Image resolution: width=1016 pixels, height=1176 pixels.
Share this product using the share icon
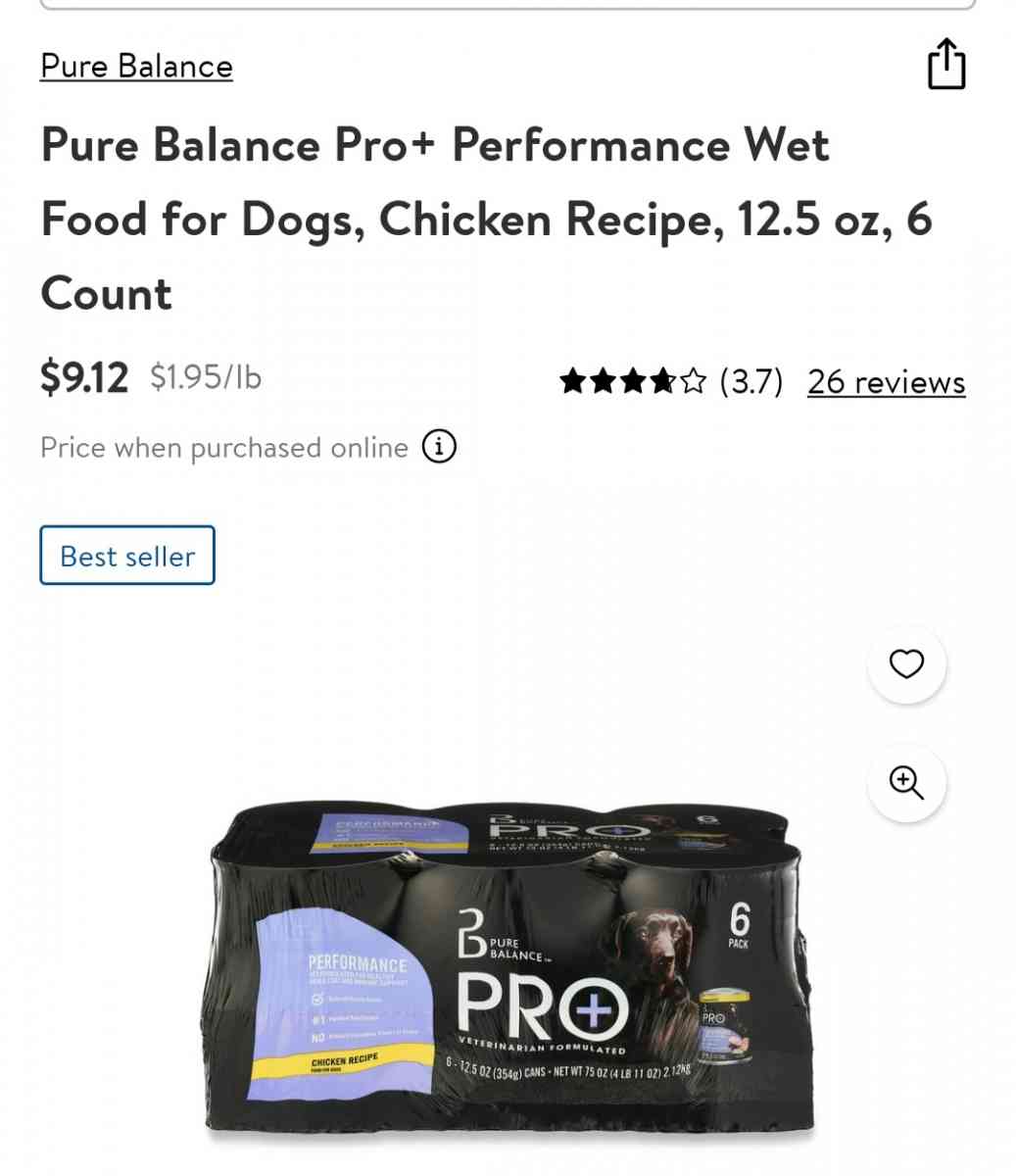(x=944, y=64)
